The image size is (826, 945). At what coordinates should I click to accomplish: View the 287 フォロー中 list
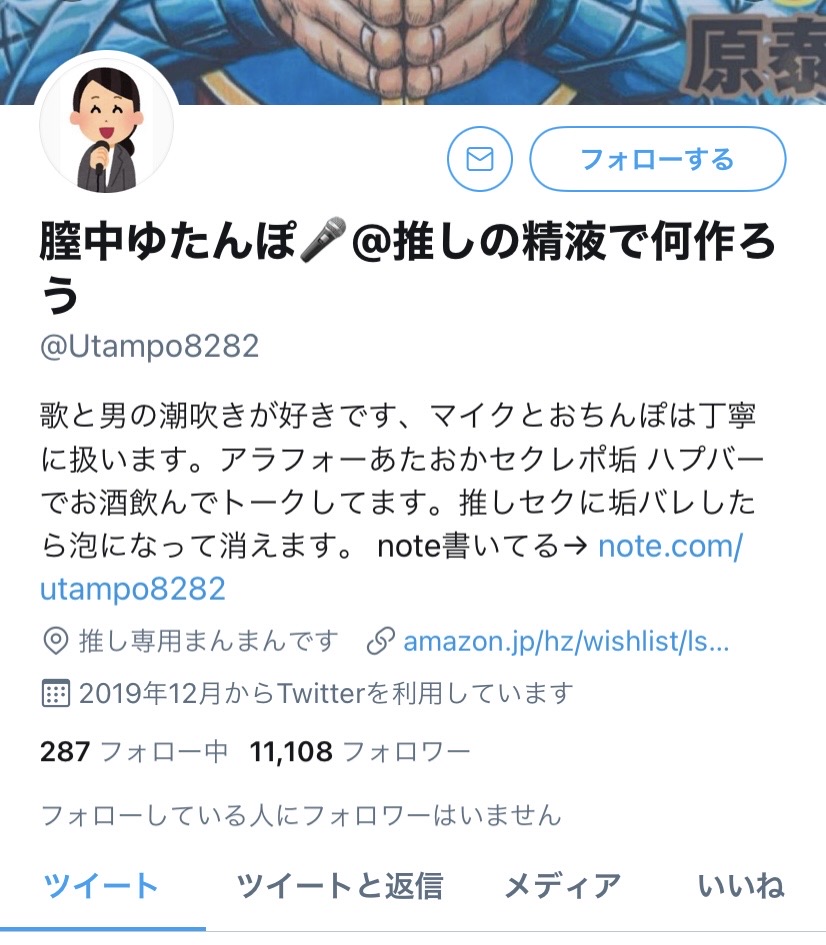134,752
